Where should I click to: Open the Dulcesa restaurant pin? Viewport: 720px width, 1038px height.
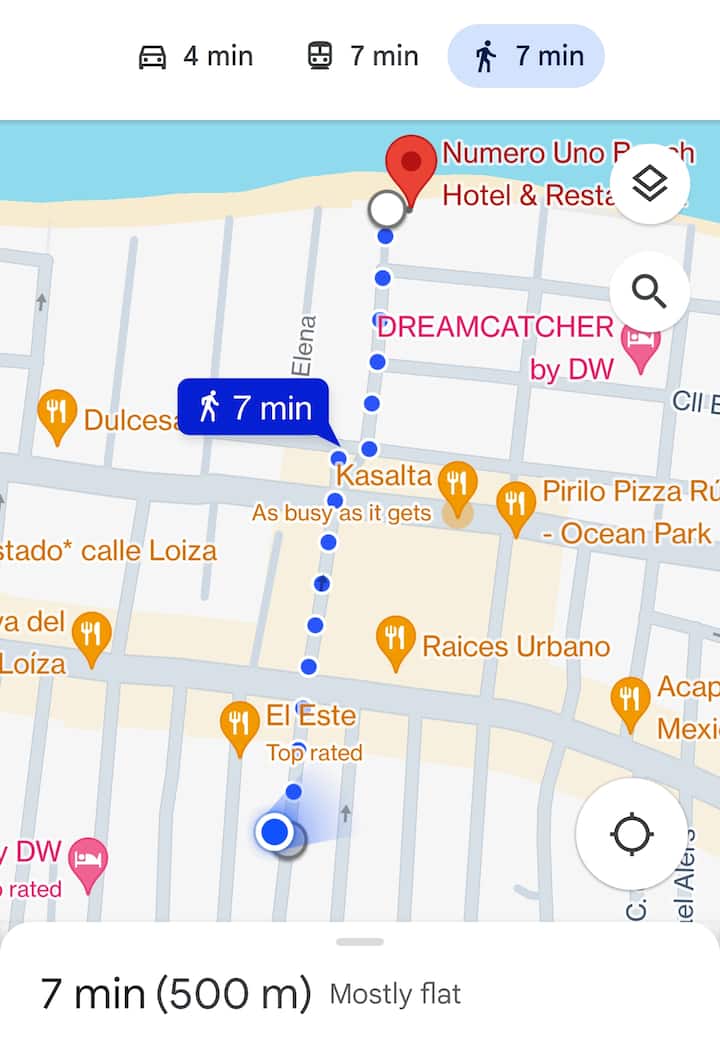point(57,416)
